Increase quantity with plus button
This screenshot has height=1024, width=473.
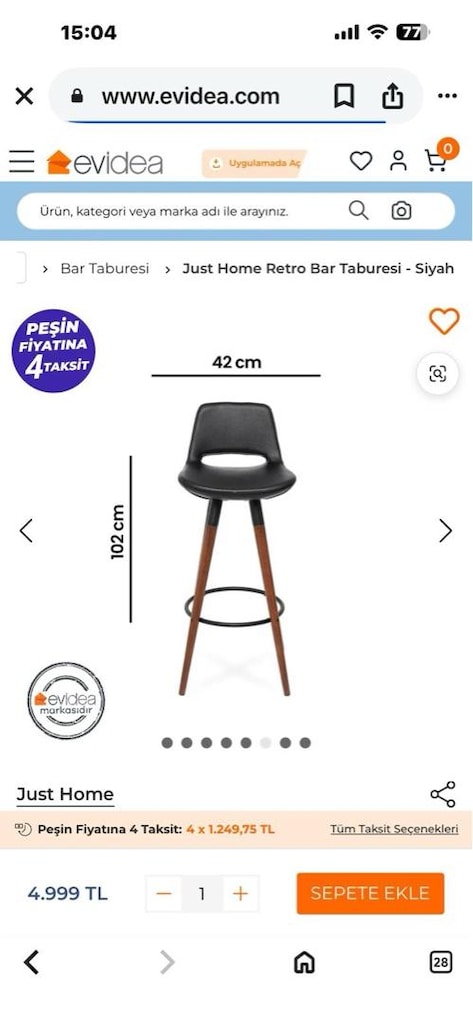(240, 893)
